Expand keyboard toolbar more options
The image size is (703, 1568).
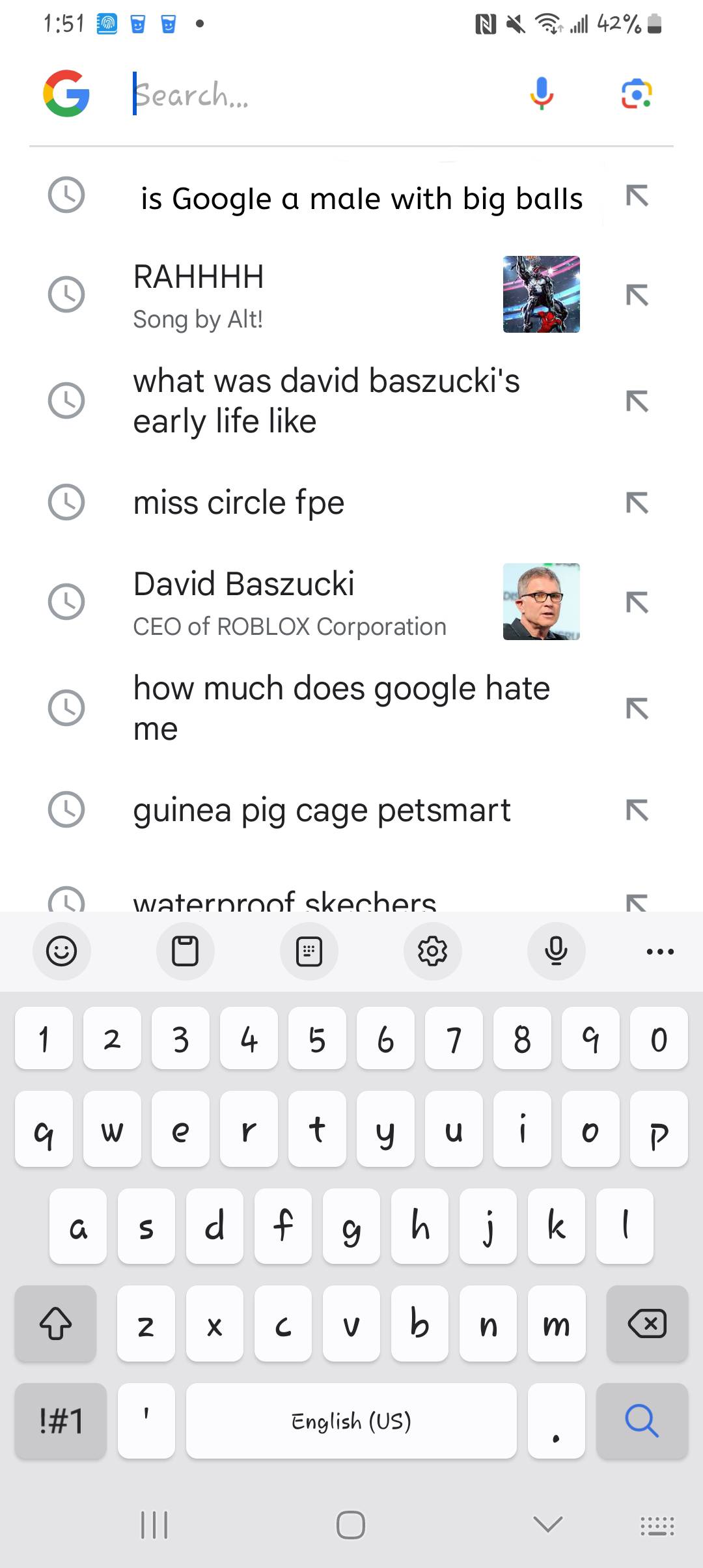pyautogui.click(x=660, y=951)
